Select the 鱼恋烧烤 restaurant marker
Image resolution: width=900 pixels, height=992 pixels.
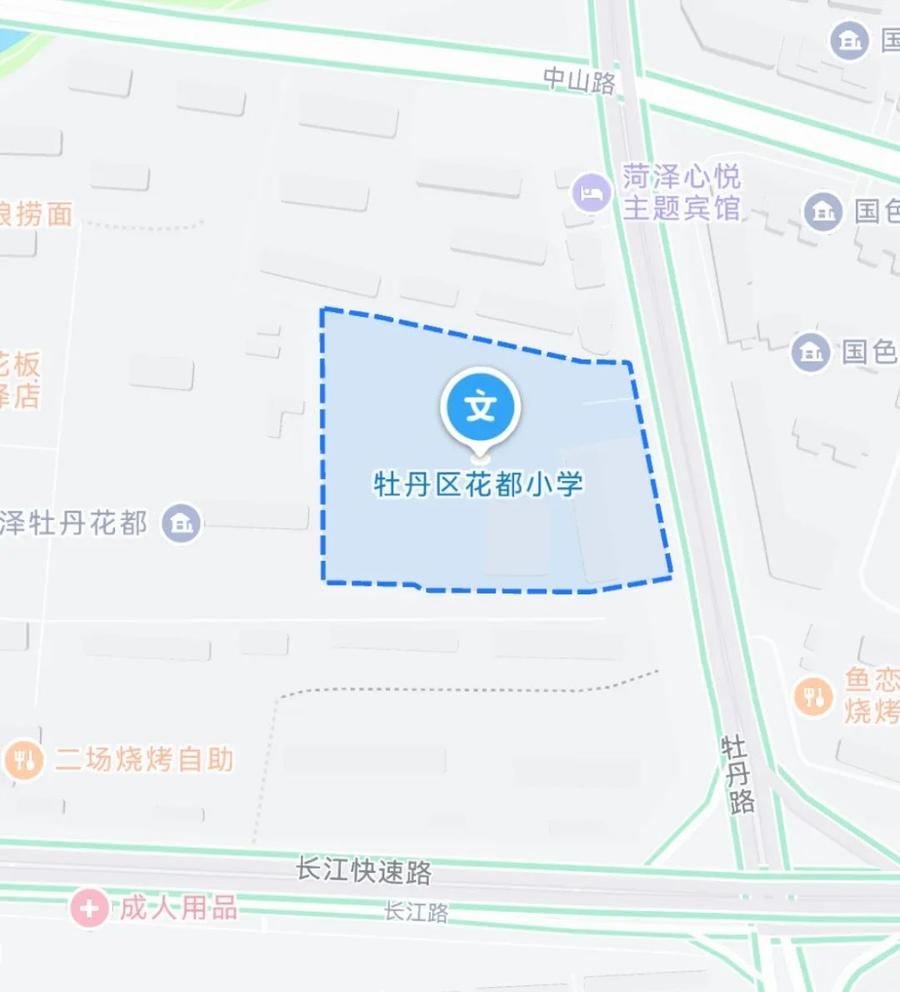(815, 696)
